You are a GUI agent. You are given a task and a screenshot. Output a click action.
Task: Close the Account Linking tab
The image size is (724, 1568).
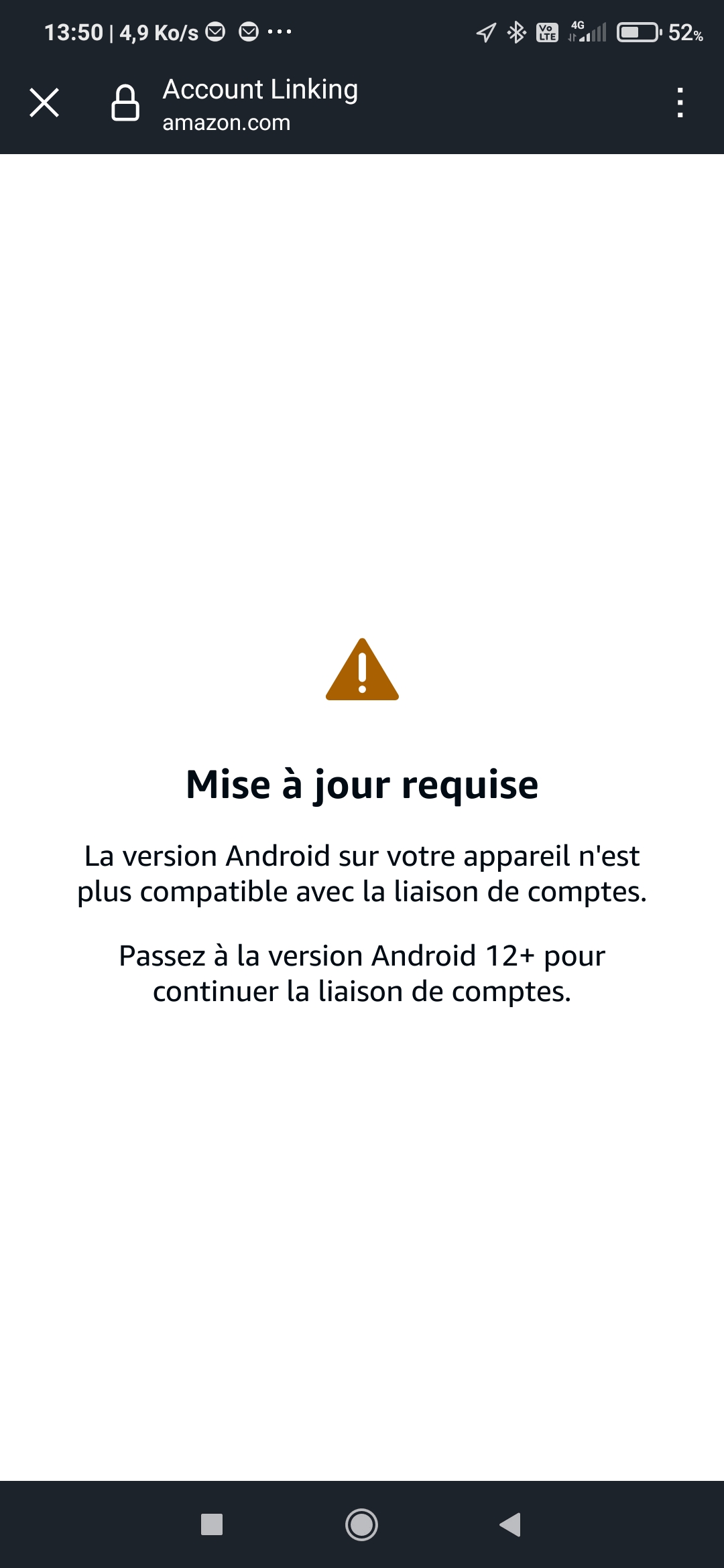(x=44, y=103)
